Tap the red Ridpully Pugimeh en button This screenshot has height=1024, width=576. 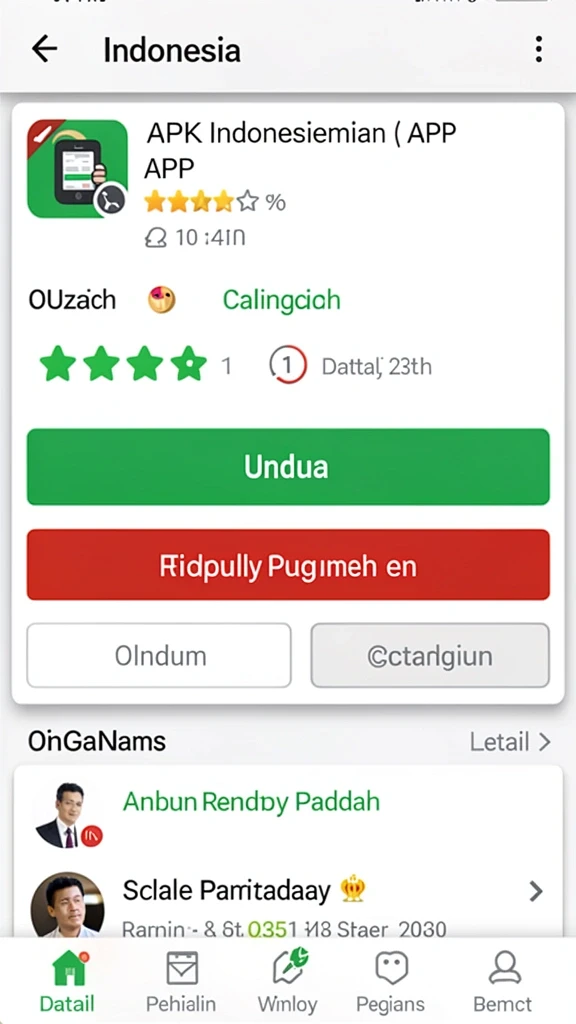[x=288, y=565]
